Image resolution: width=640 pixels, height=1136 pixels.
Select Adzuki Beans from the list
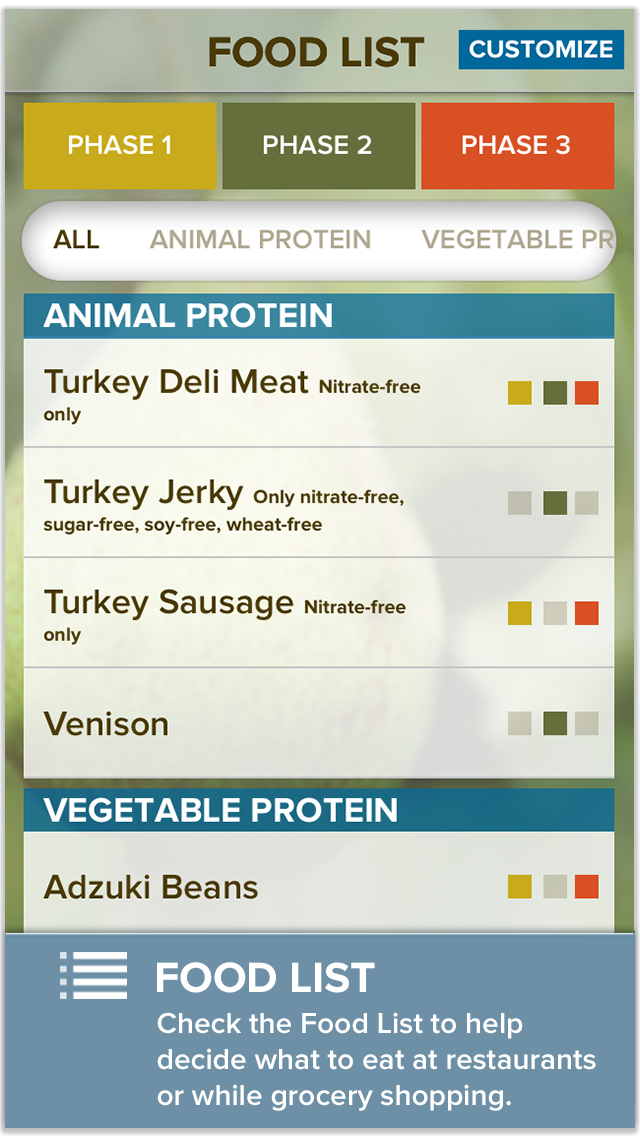pos(250,887)
